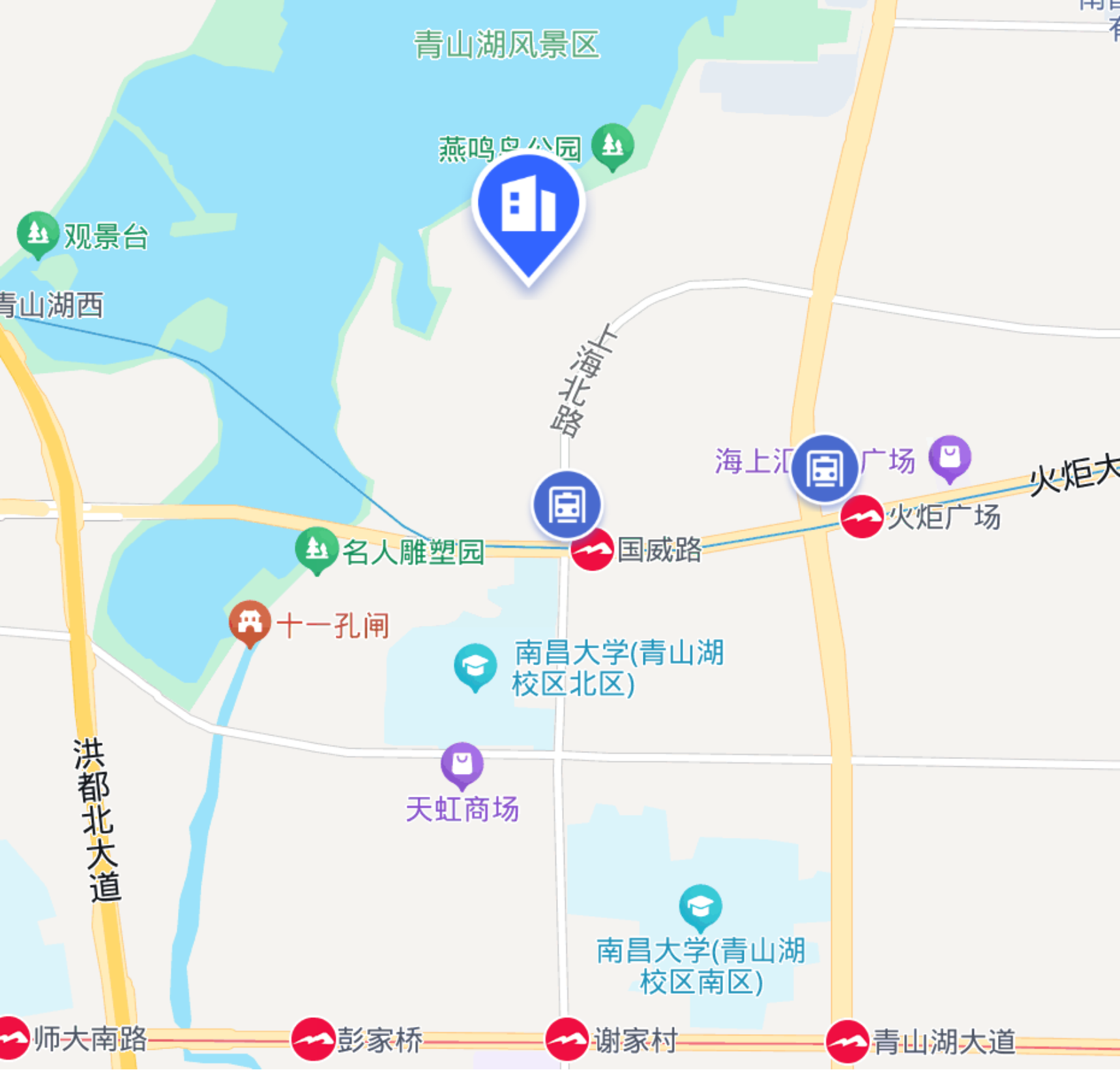The width and height of the screenshot is (1120, 1070).
Task: Tap the 天虹商场 shopping marker
Action: click(462, 763)
